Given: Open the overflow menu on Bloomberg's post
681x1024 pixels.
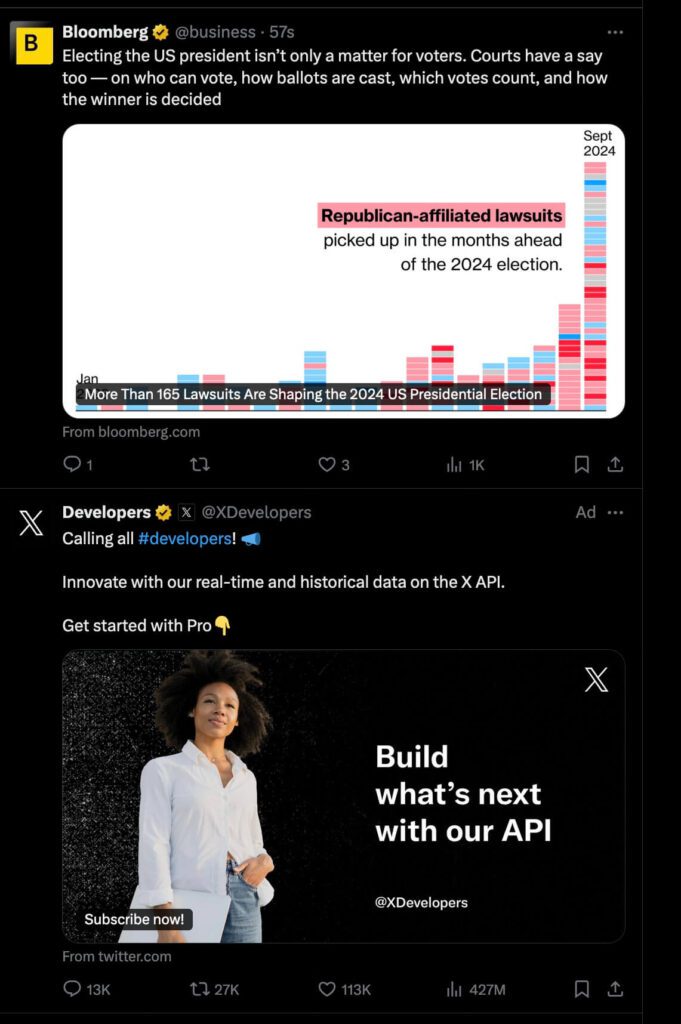Looking at the screenshot, I should pos(615,32).
